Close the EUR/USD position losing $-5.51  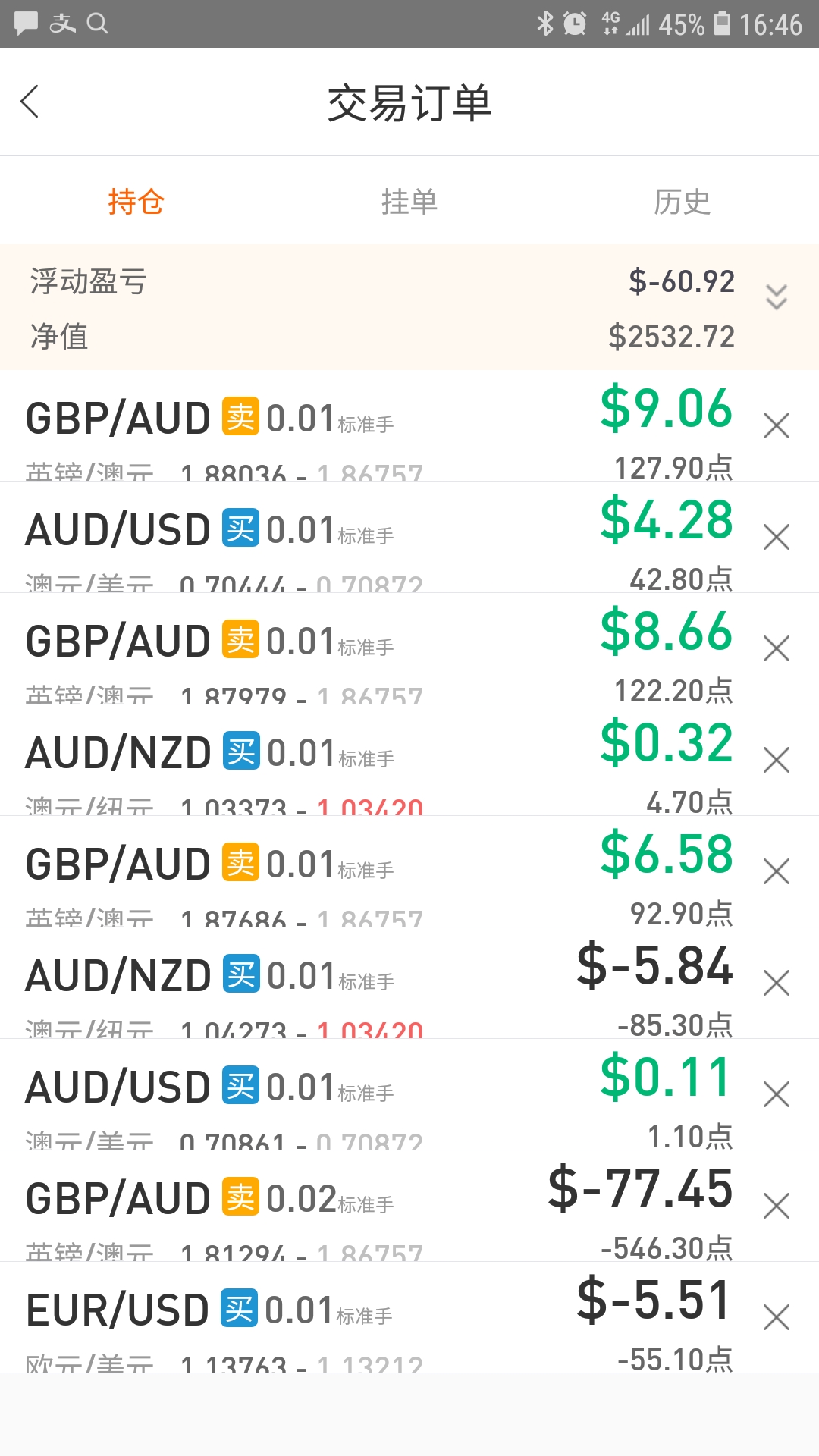pyautogui.click(x=777, y=1317)
